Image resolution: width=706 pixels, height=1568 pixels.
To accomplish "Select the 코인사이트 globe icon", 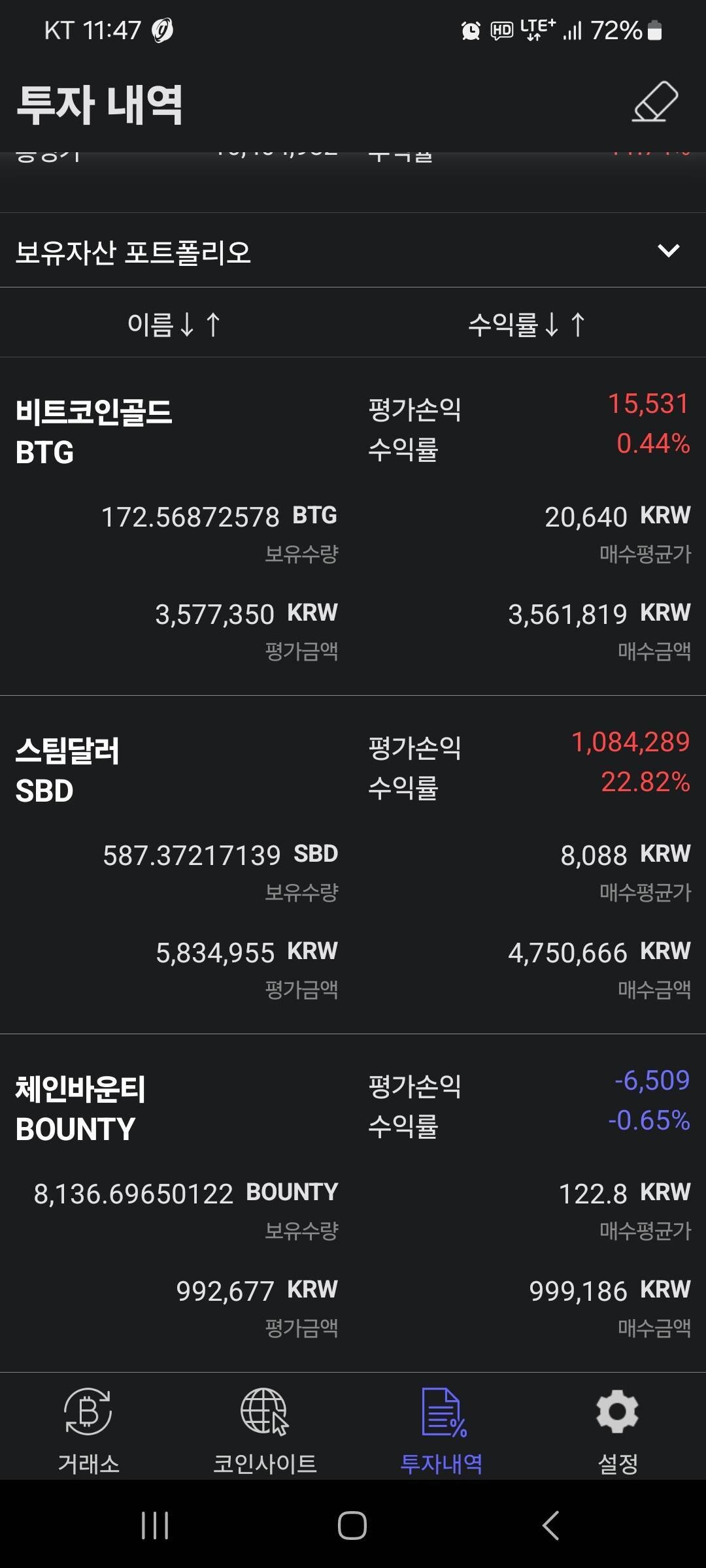I will tap(264, 1411).
